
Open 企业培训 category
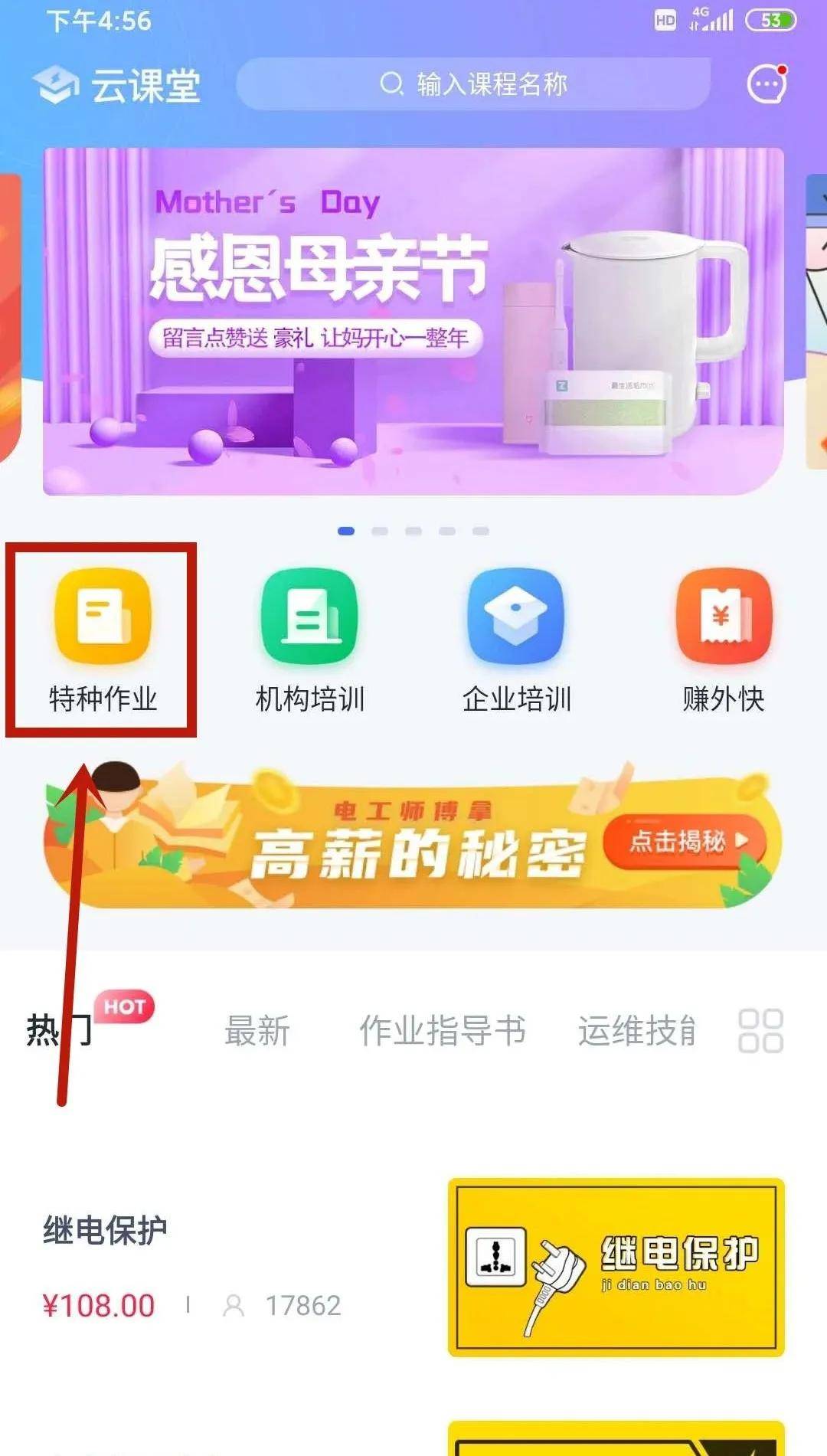(x=516, y=640)
